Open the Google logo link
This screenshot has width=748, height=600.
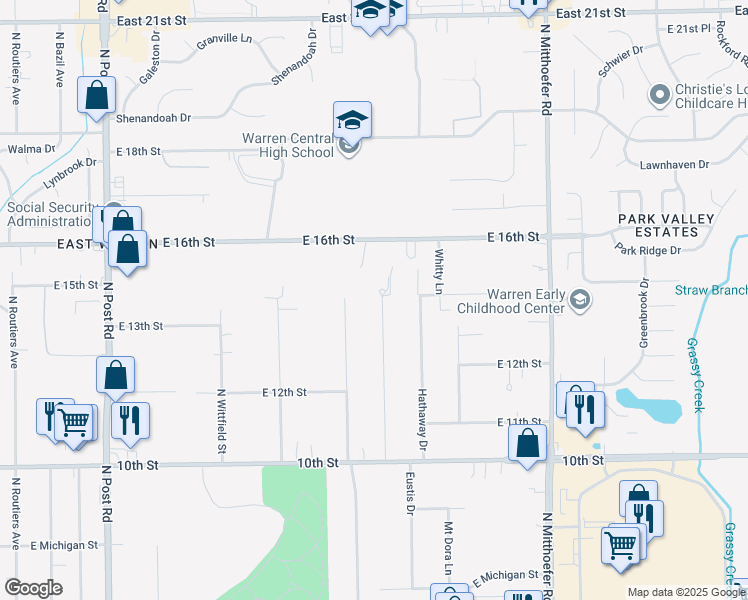33,588
